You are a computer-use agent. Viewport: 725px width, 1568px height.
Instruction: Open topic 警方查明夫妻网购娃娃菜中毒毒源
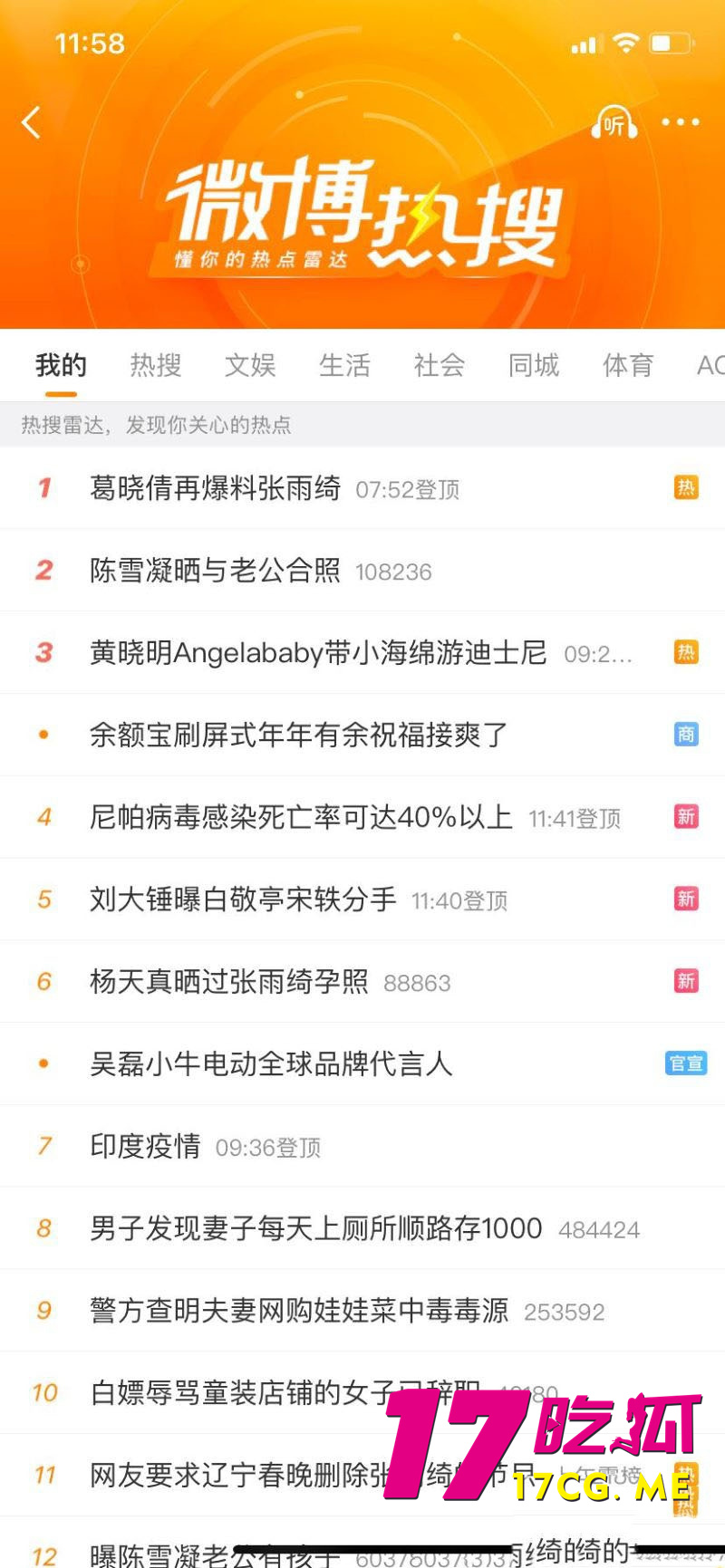pos(299,1311)
